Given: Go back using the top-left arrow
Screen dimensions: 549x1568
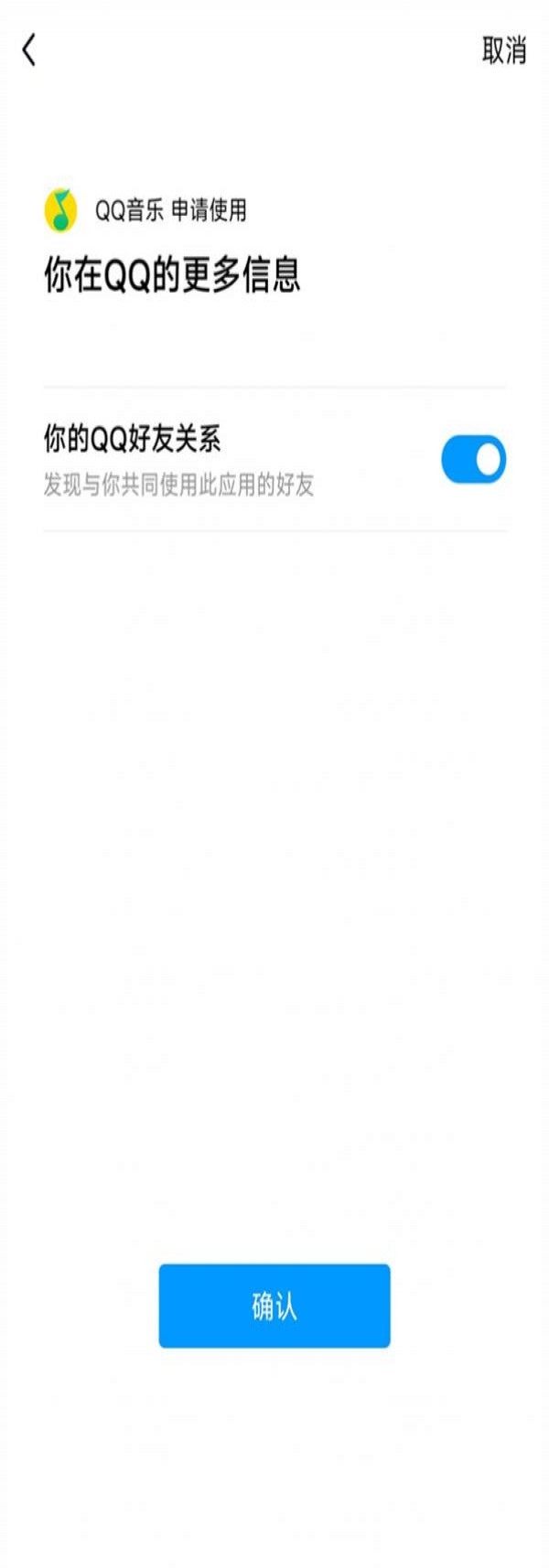Looking at the screenshot, I should [x=29, y=50].
